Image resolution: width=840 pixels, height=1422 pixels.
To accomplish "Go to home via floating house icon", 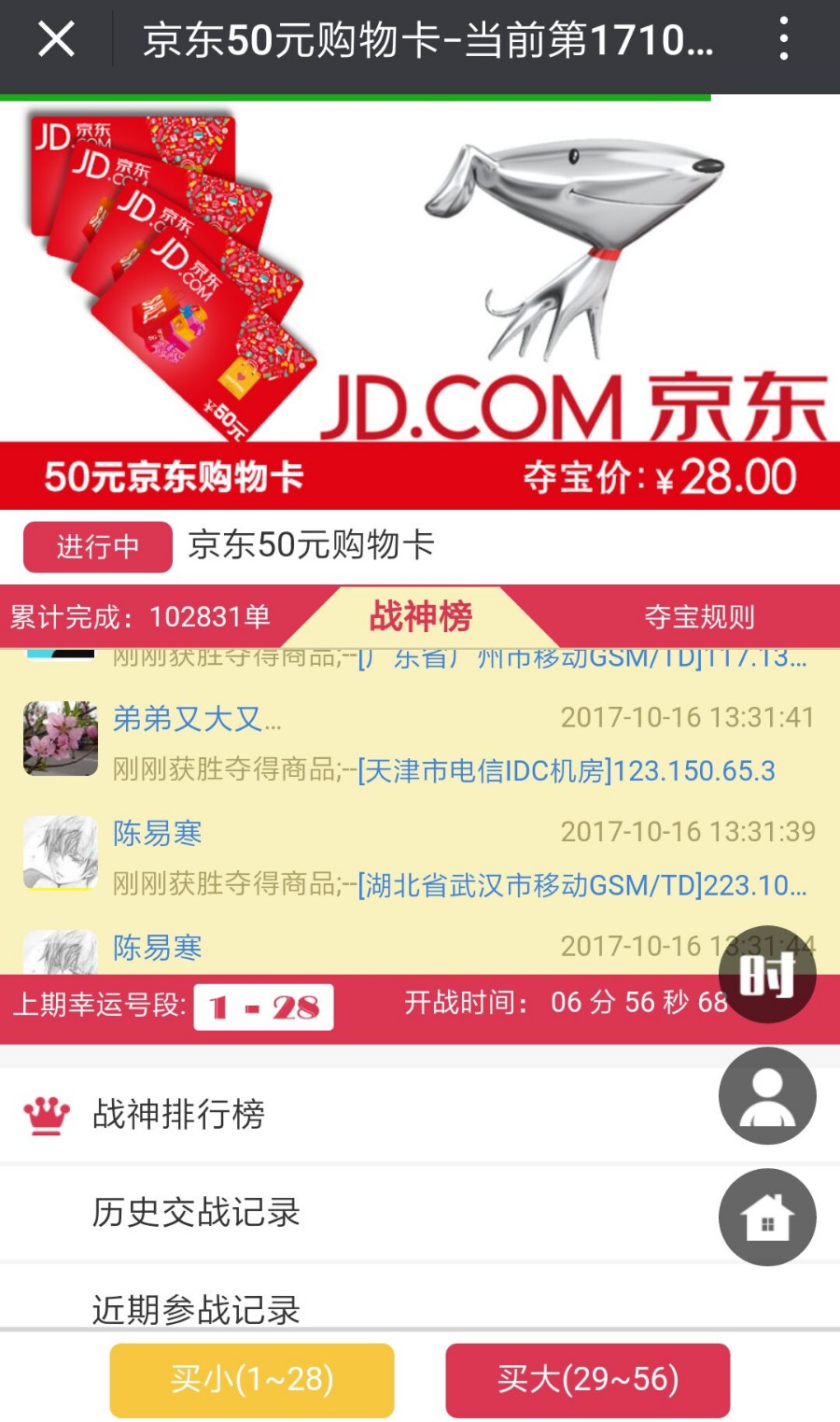I will [x=767, y=1218].
